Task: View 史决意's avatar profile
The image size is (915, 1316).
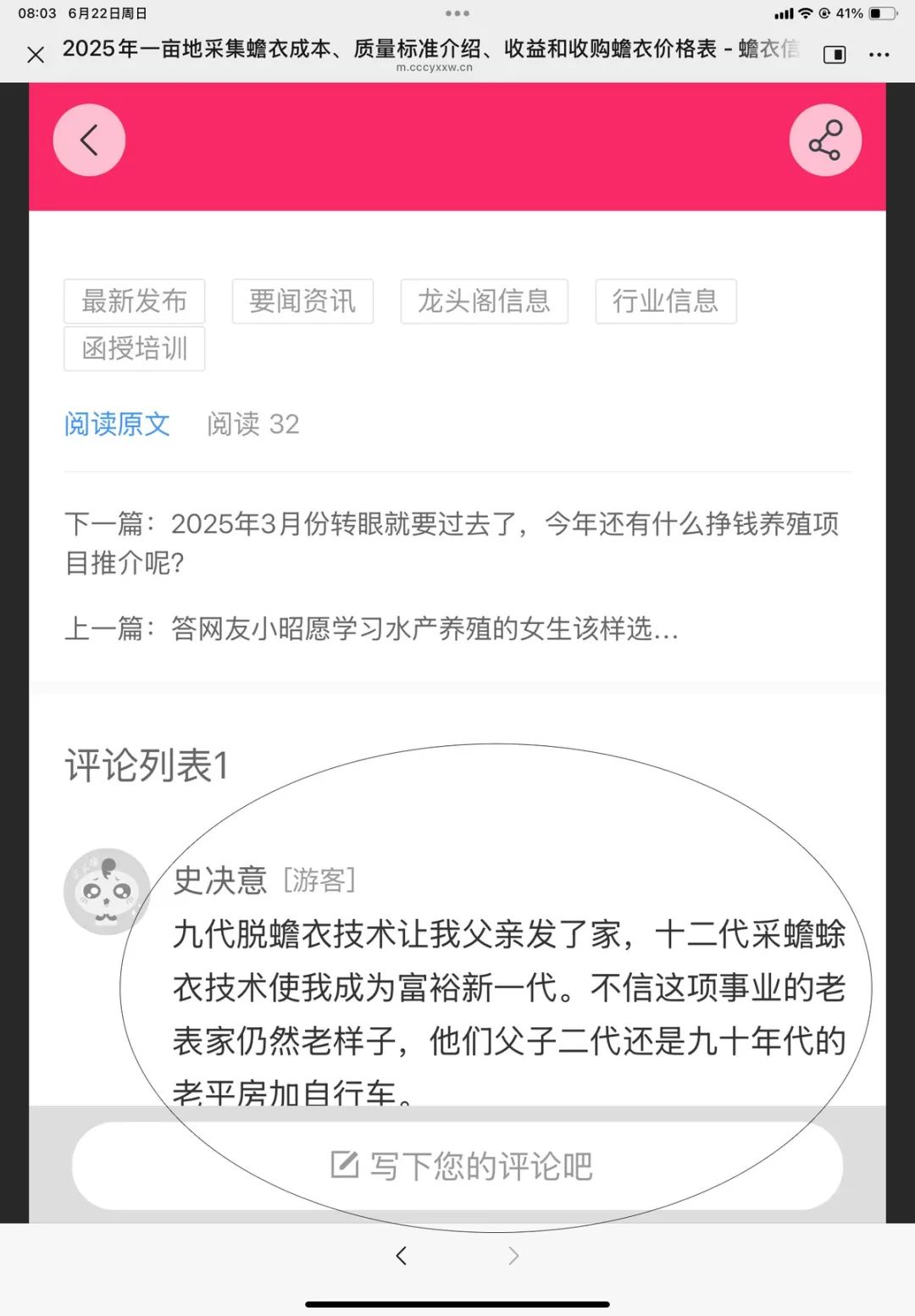Action: click(107, 891)
